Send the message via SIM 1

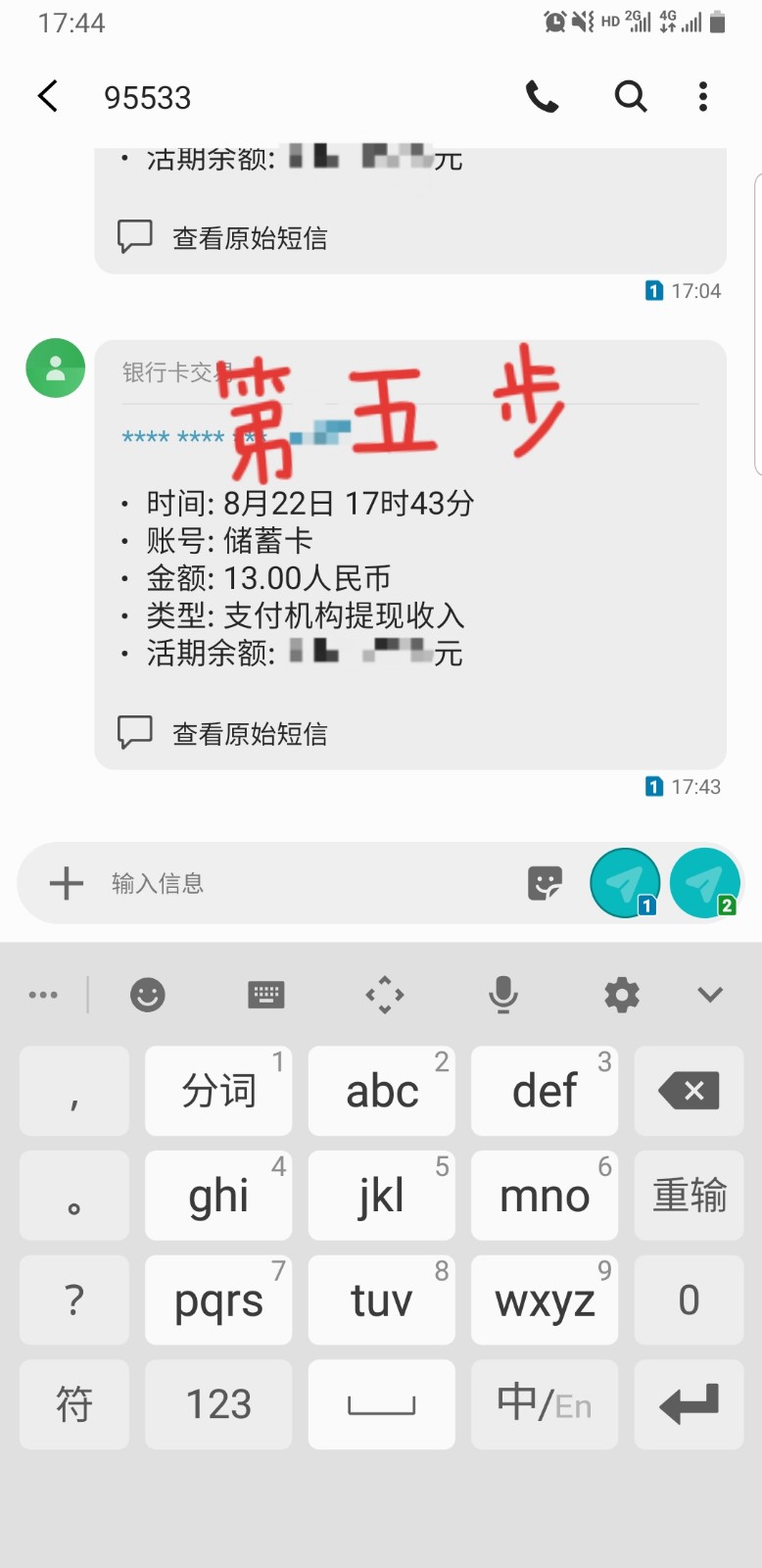[625, 883]
